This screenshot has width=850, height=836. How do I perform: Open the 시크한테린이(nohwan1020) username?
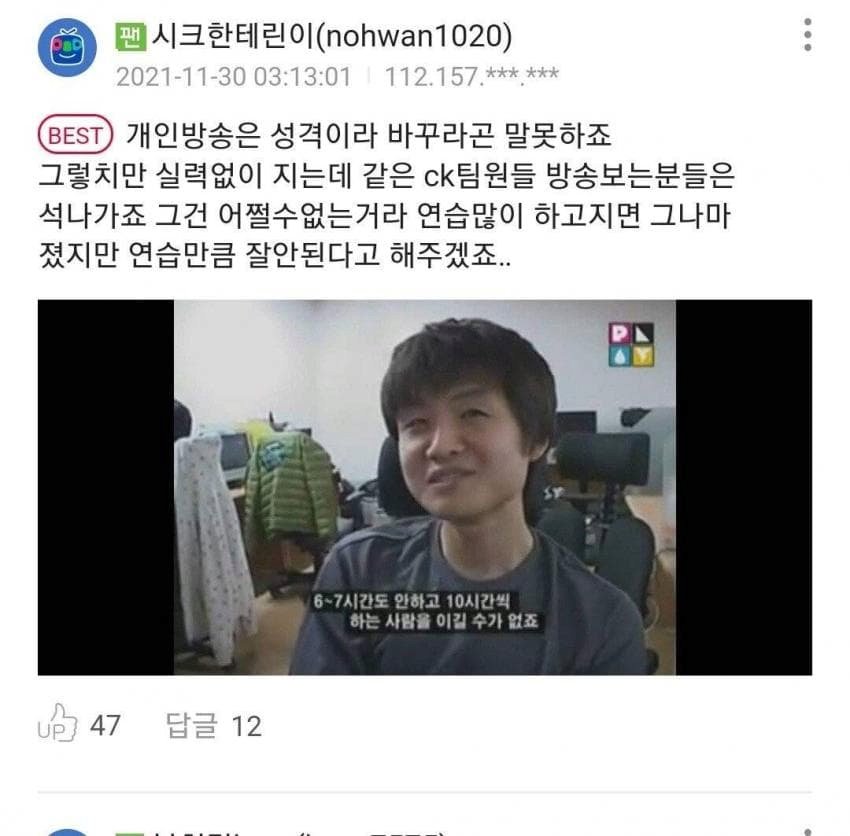[330, 38]
